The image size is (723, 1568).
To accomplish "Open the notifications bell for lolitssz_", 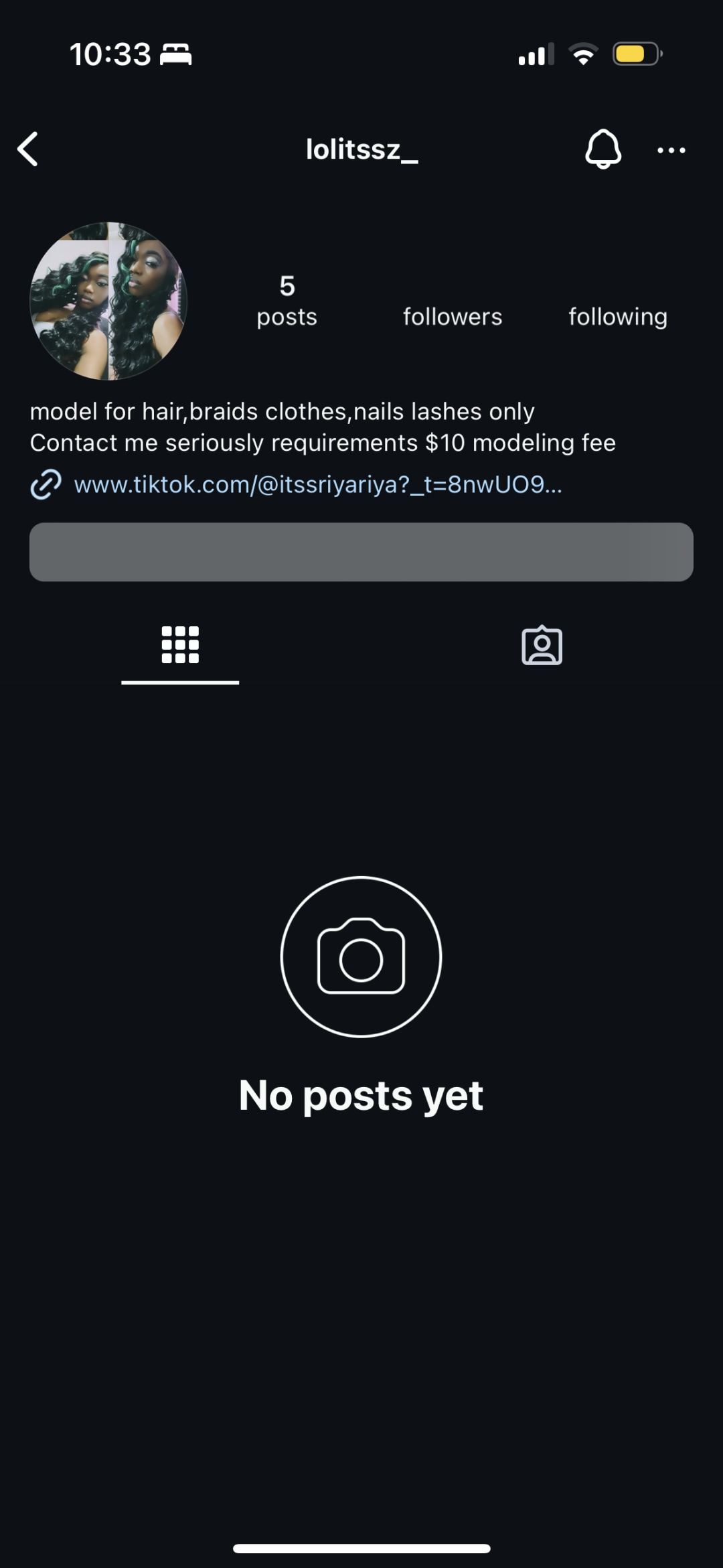I will tap(603, 149).
